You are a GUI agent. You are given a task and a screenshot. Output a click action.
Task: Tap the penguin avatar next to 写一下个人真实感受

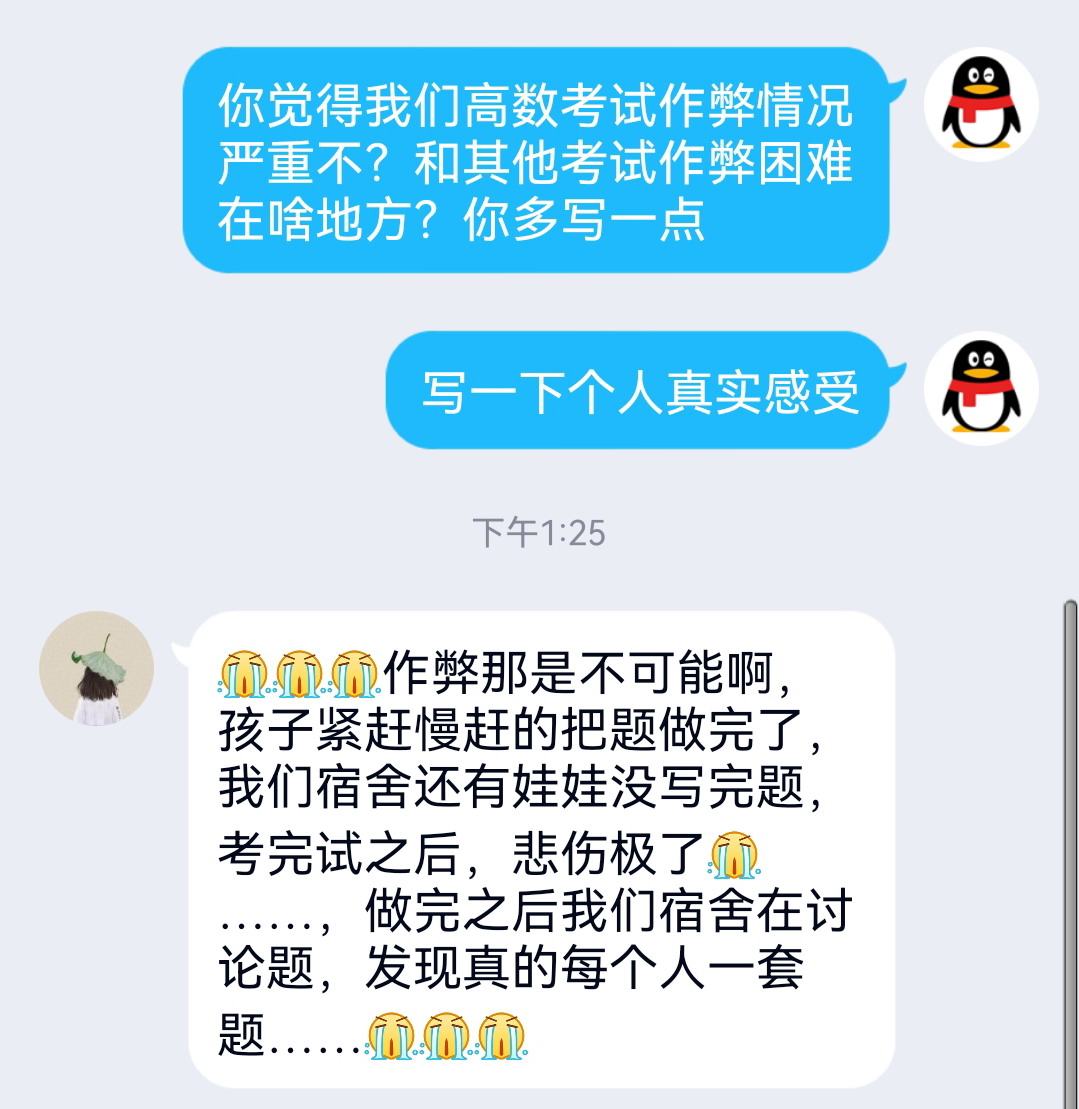(x=981, y=388)
